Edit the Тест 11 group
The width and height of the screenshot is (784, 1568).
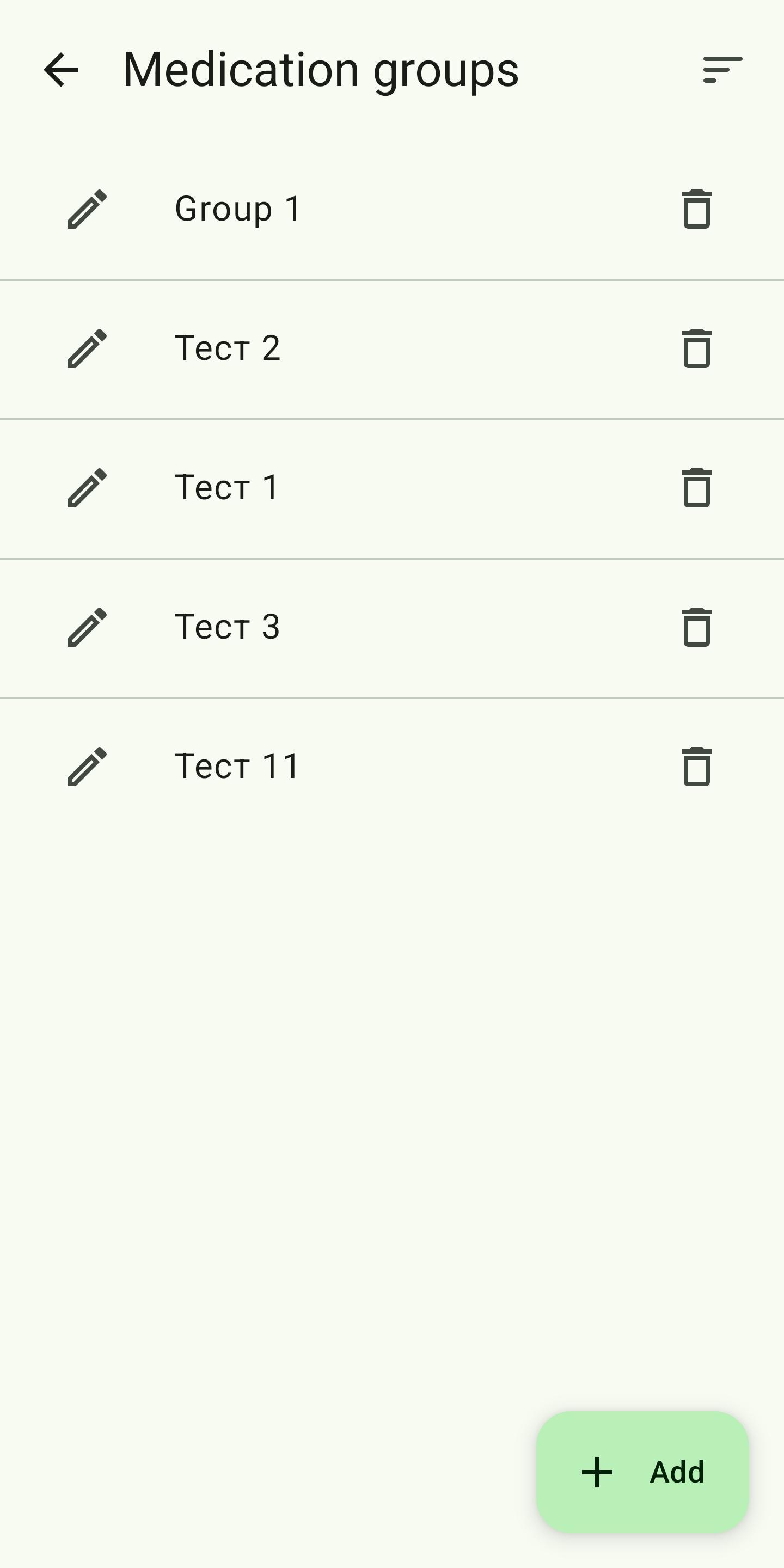click(87, 767)
